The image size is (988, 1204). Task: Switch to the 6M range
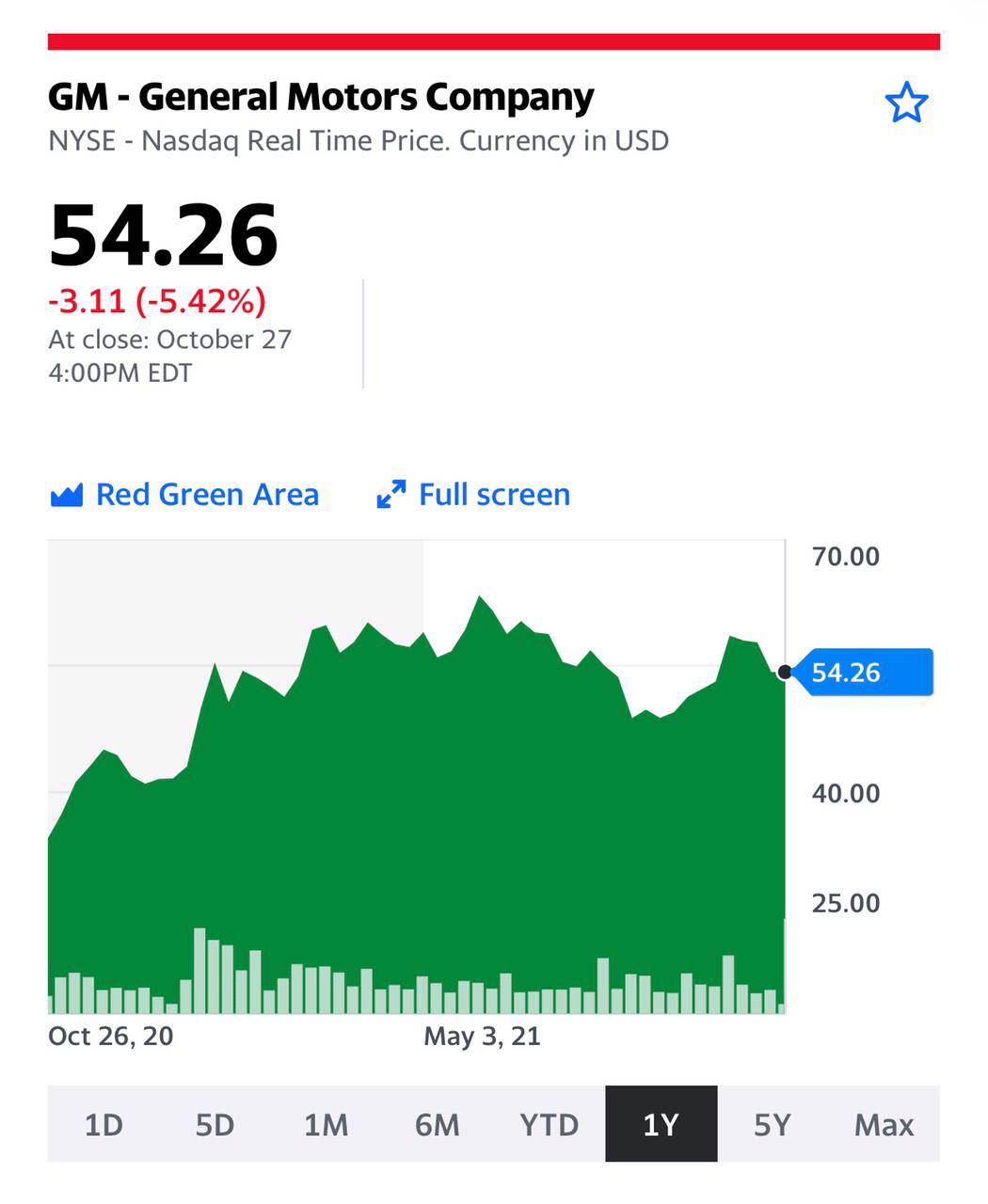pyautogui.click(x=438, y=1124)
